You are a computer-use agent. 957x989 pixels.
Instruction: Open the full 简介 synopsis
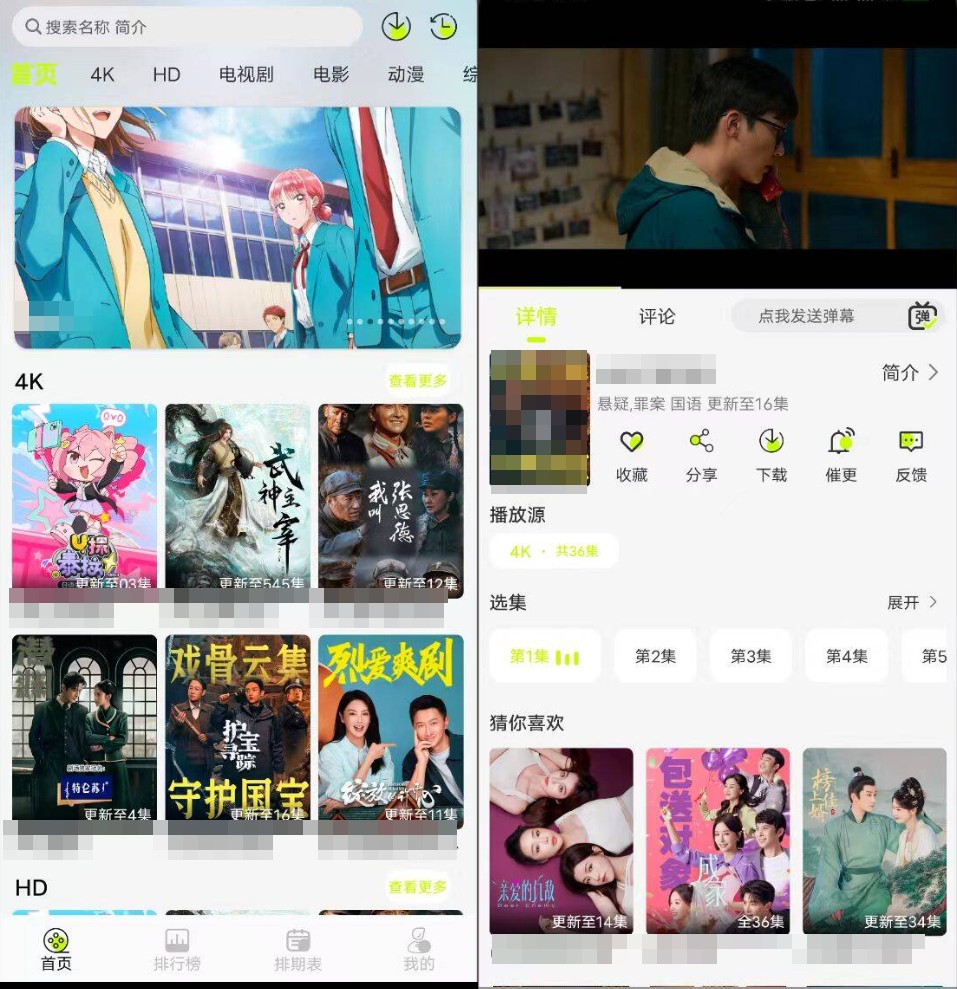[x=909, y=373]
